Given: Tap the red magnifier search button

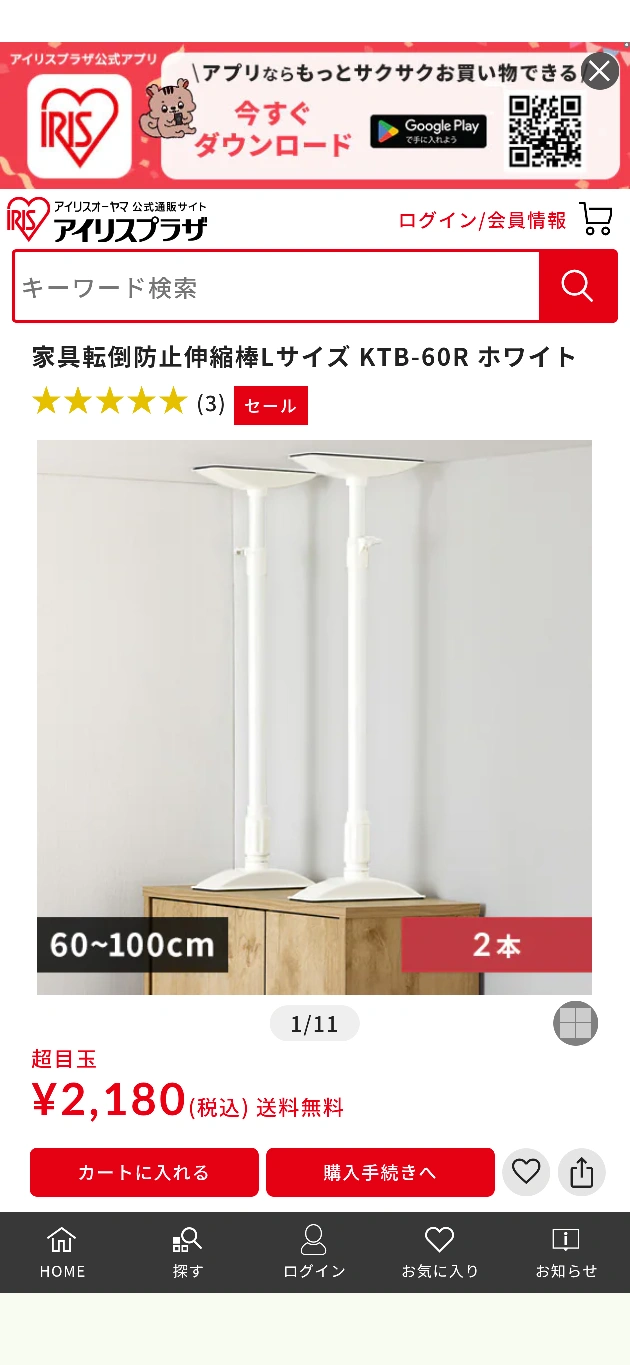Looking at the screenshot, I should pos(577,287).
